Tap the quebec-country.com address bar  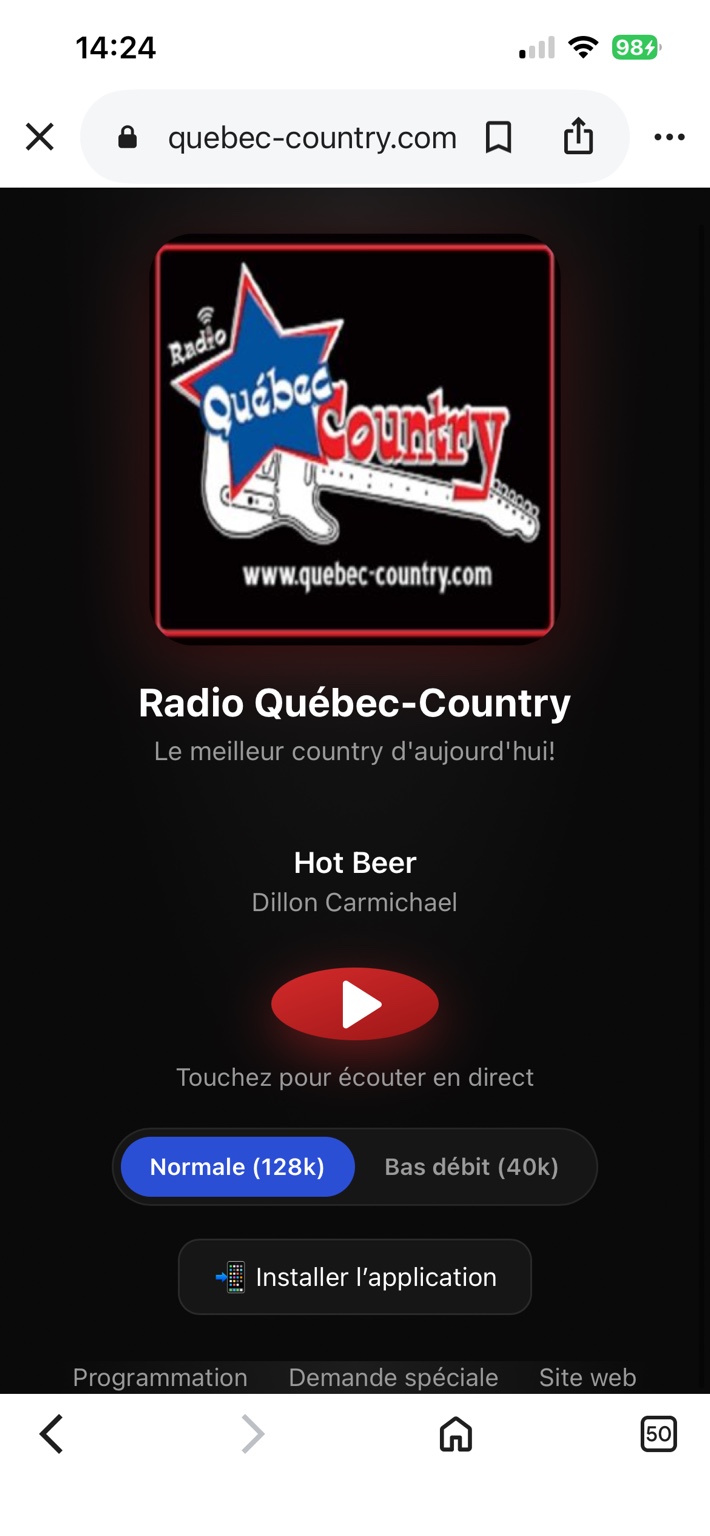click(312, 137)
